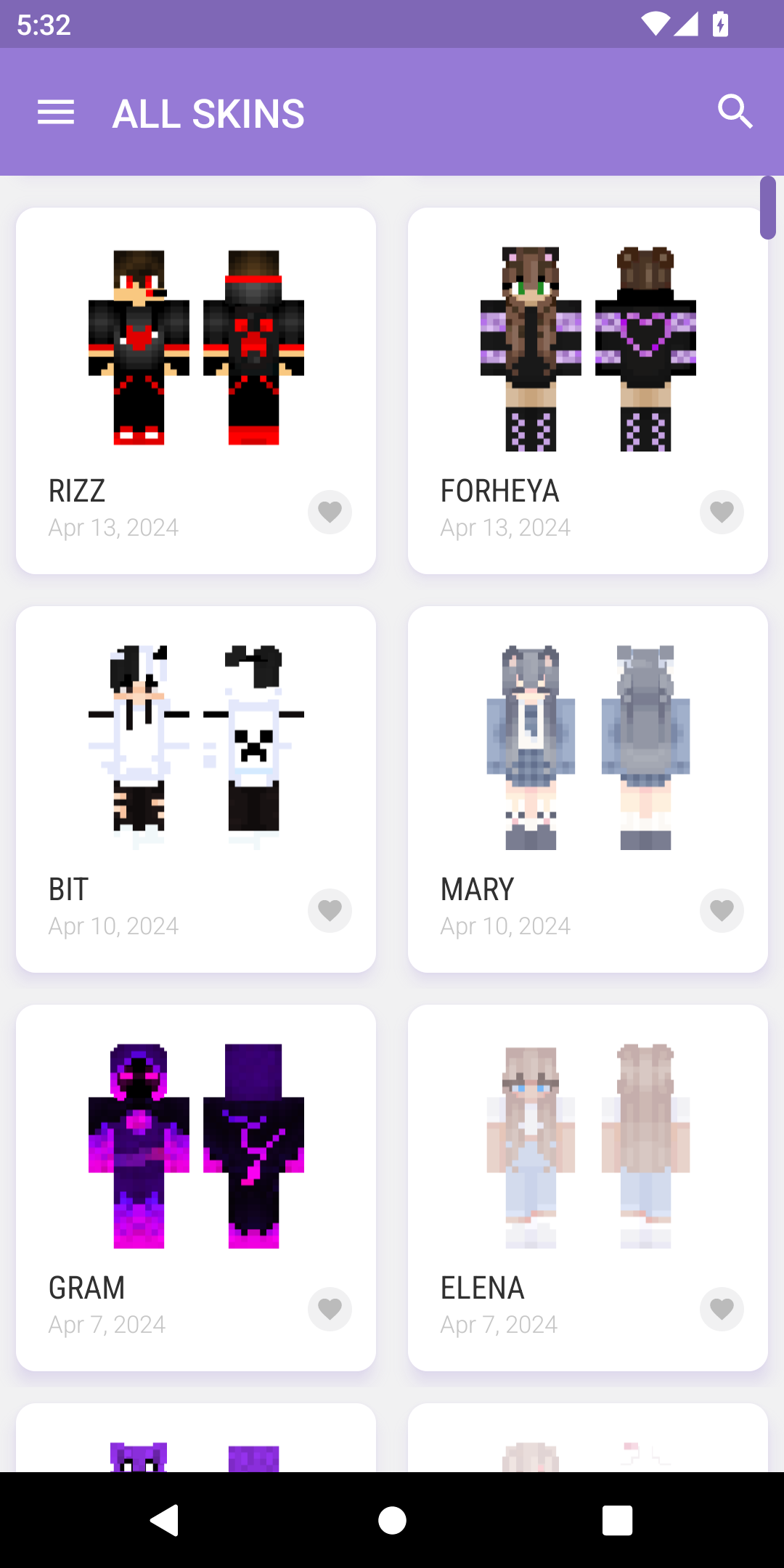Image resolution: width=784 pixels, height=1568 pixels.
Task: Favorite the FORHEYA skin
Action: (722, 512)
